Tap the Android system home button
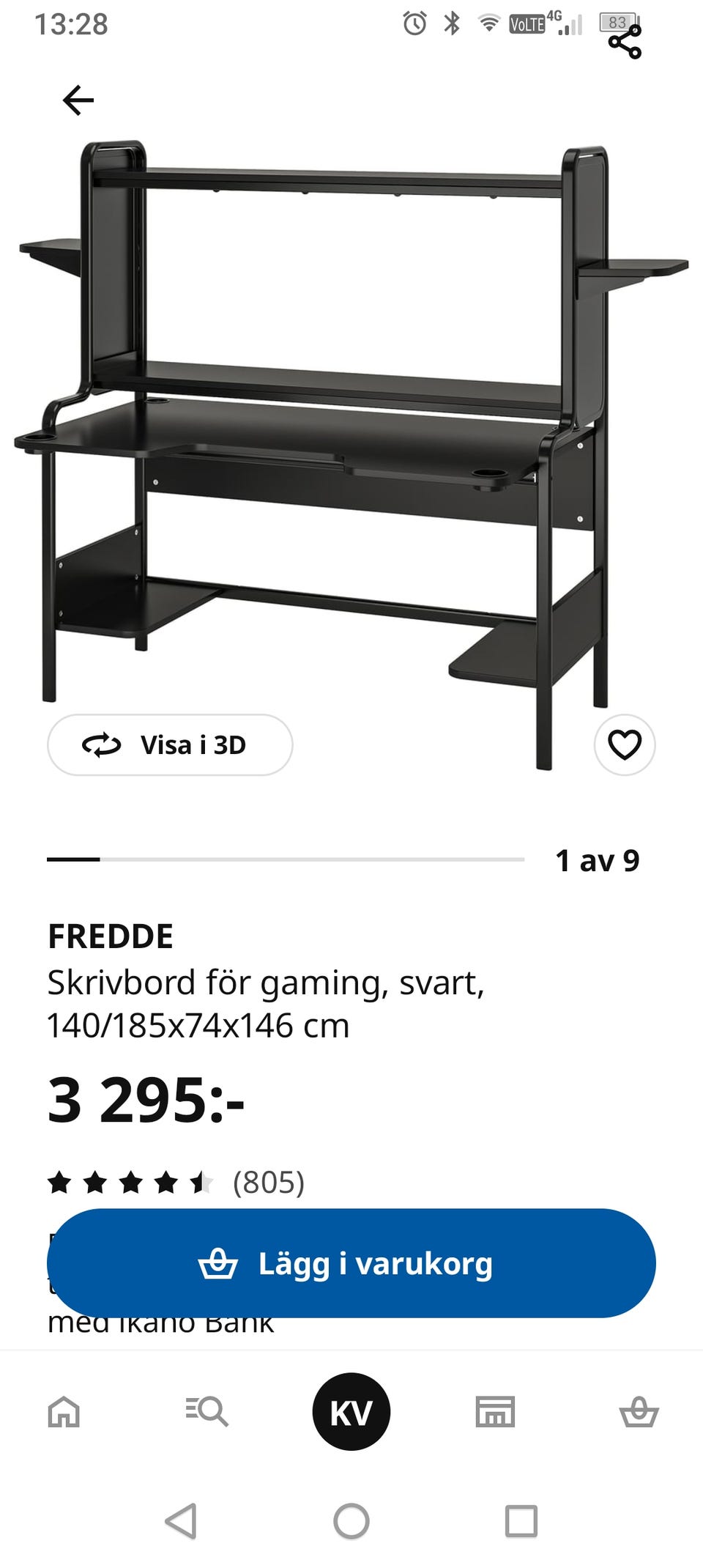This screenshot has height=1568, width=703. 351,1521
